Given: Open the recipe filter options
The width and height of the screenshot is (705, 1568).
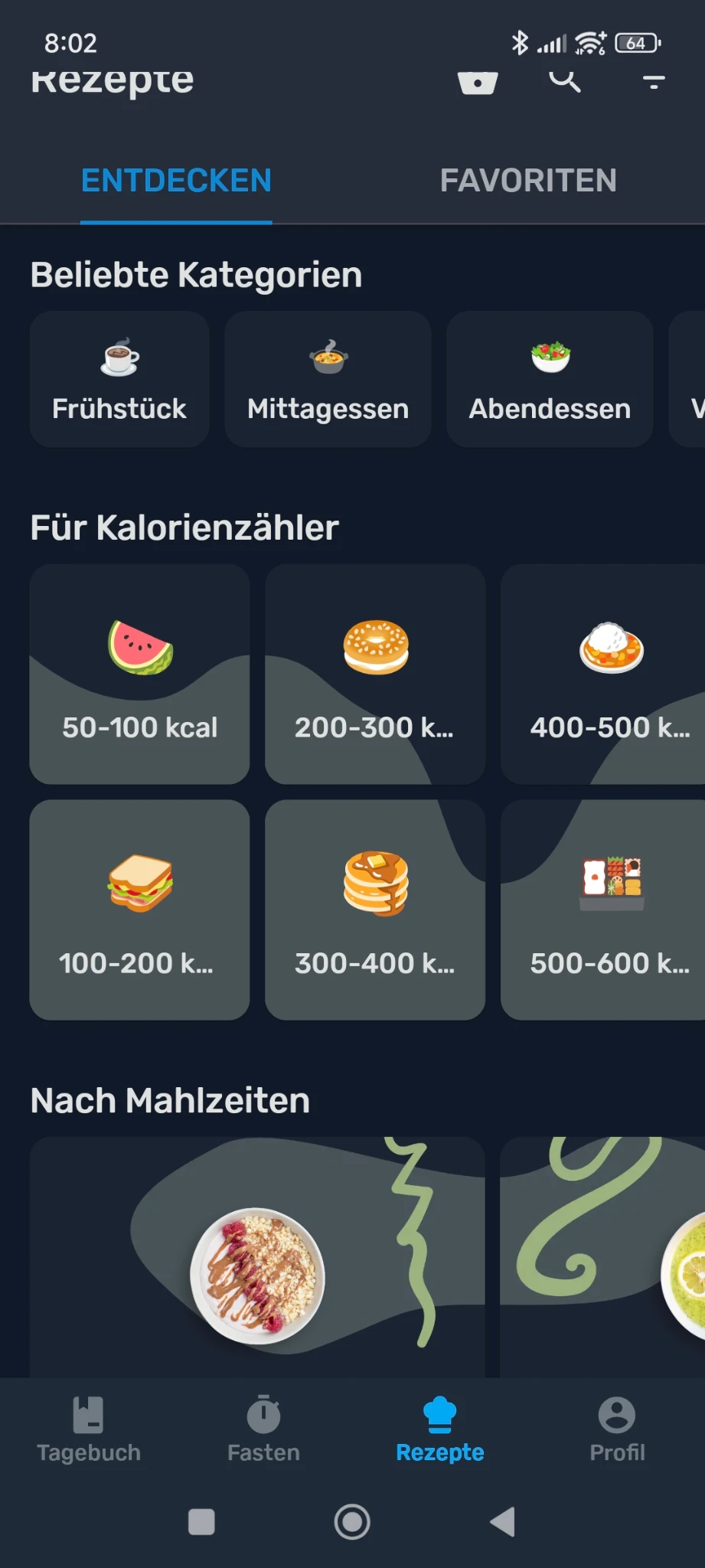Looking at the screenshot, I should tap(653, 81).
